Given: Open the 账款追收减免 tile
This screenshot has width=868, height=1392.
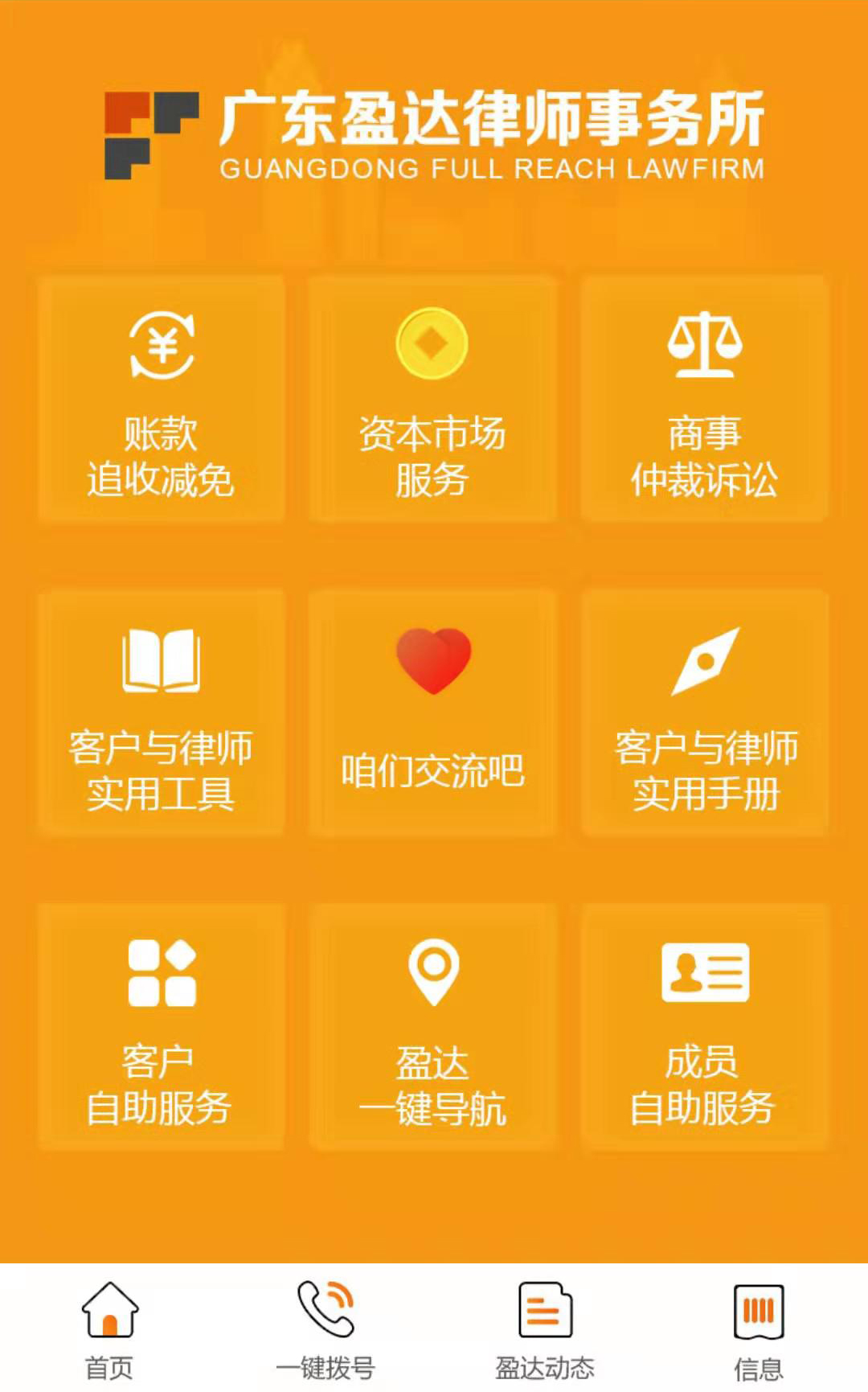Looking at the screenshot, I should pos(161,400).
